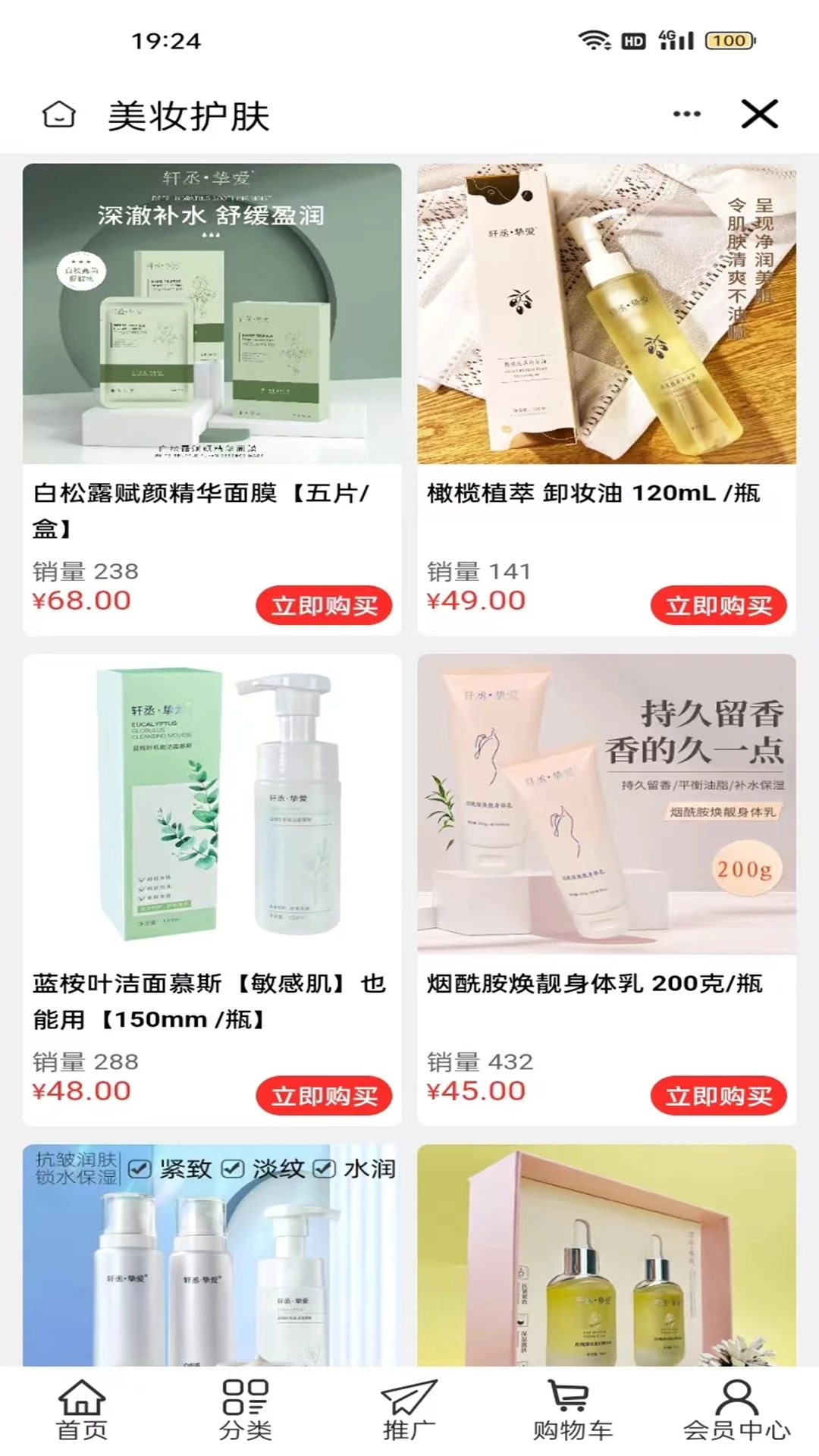Close the 美妆护肤 page

(x=759, y=115)
